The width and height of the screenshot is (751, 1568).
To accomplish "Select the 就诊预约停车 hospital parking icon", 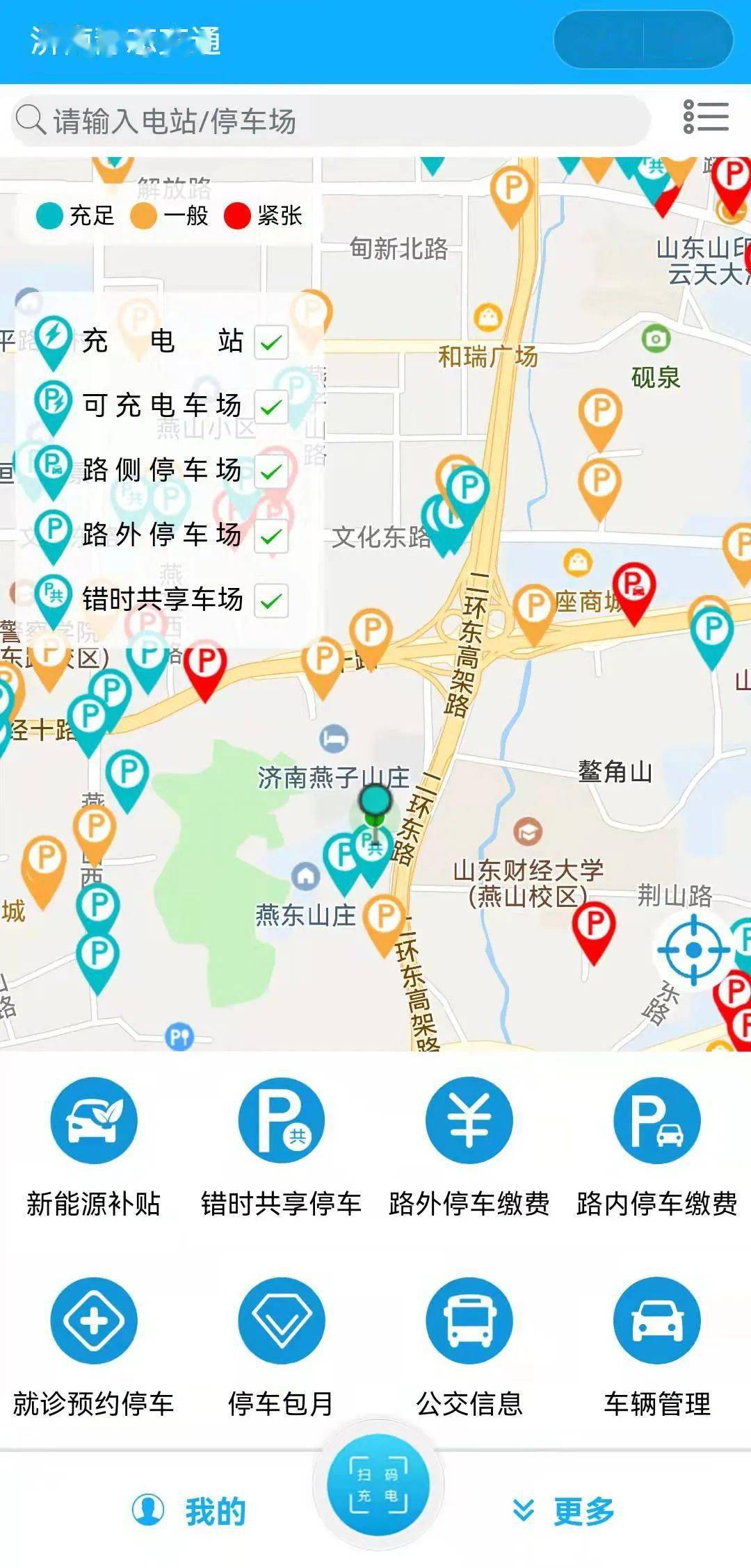I will [x=94, y=1321].
